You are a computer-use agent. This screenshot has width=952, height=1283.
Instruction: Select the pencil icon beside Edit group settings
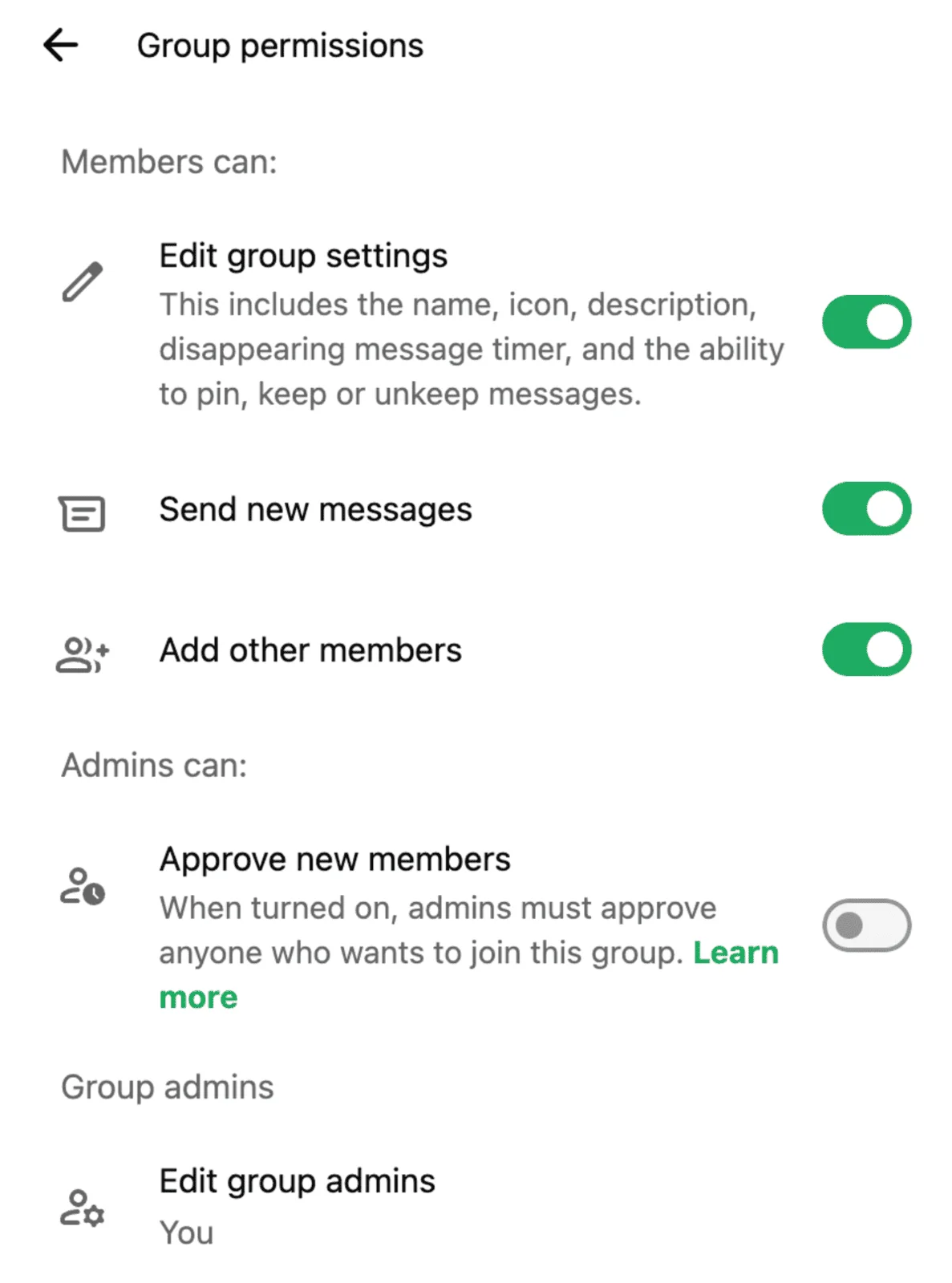[83, 279]
